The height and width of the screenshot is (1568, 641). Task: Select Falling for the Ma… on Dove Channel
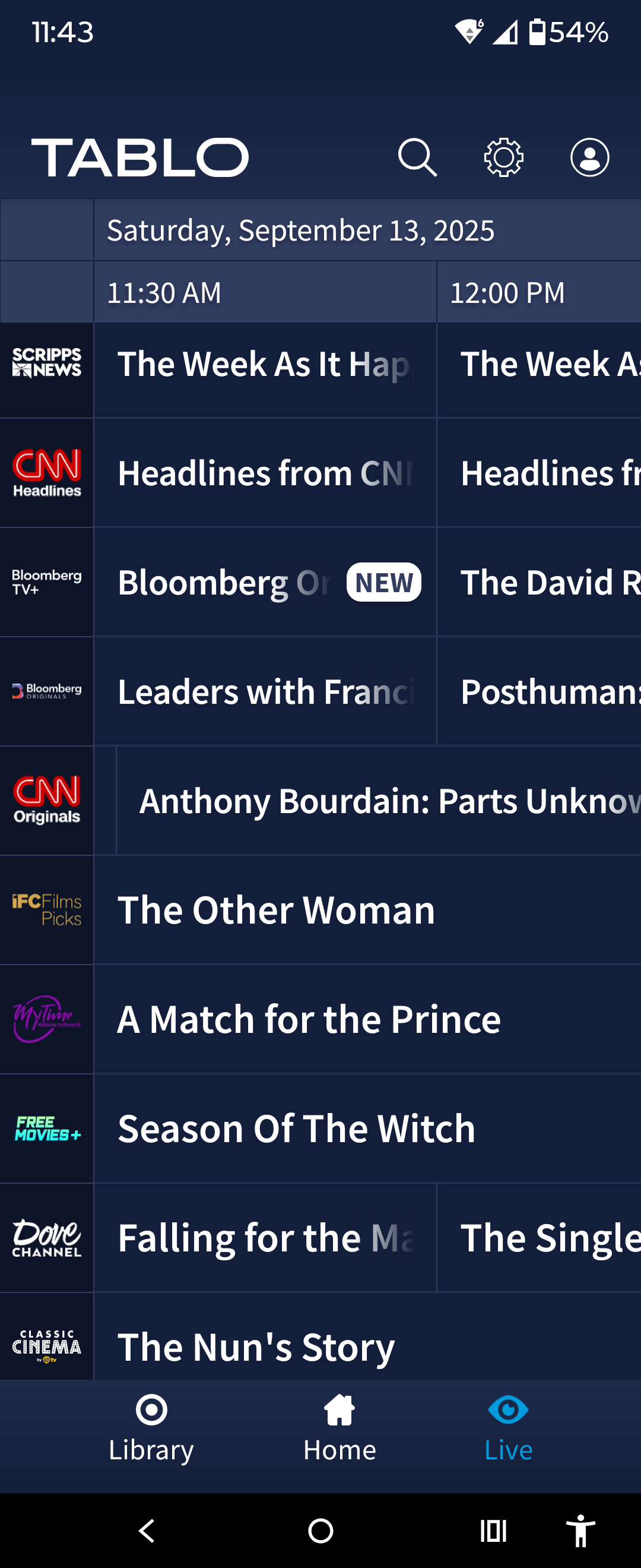[265, 1238]
